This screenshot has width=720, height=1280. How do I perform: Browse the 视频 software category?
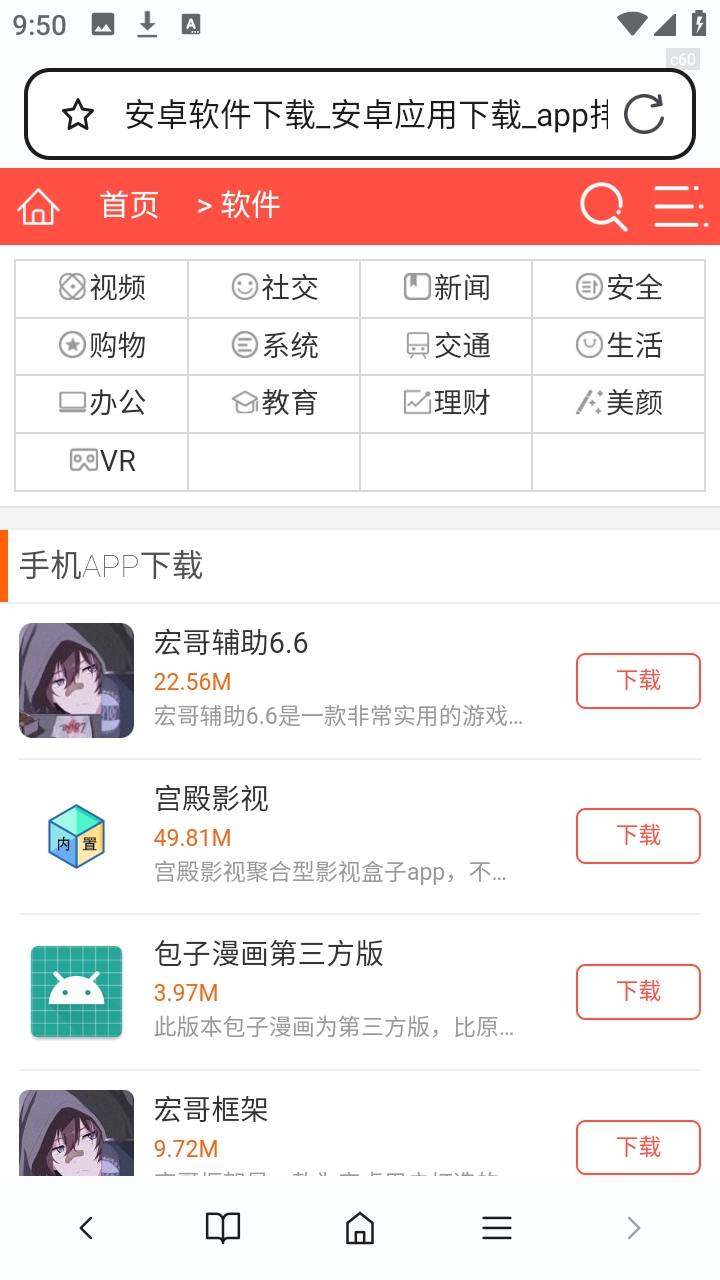[102, 288]
